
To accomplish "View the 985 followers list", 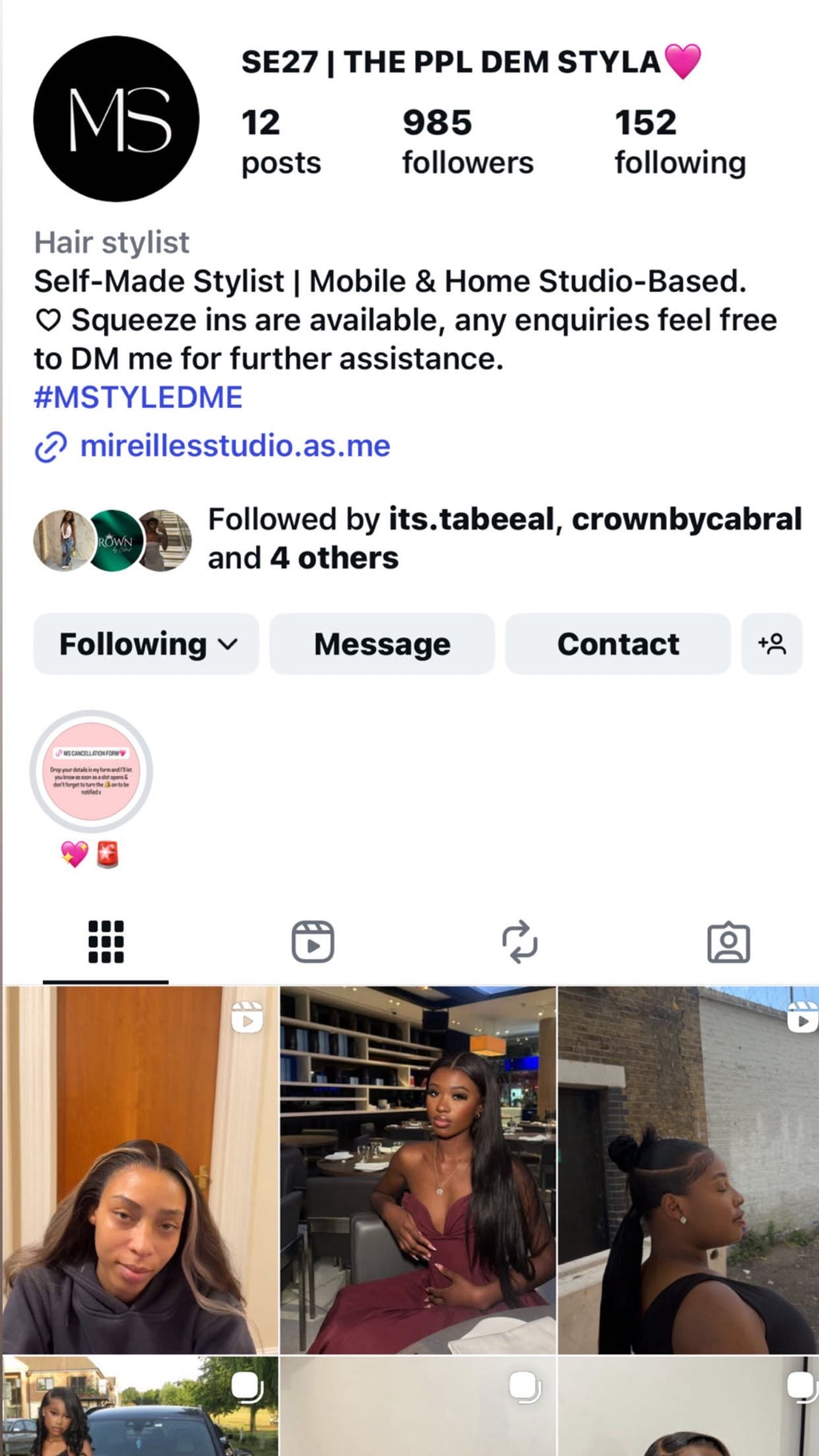I will point(467,142).
